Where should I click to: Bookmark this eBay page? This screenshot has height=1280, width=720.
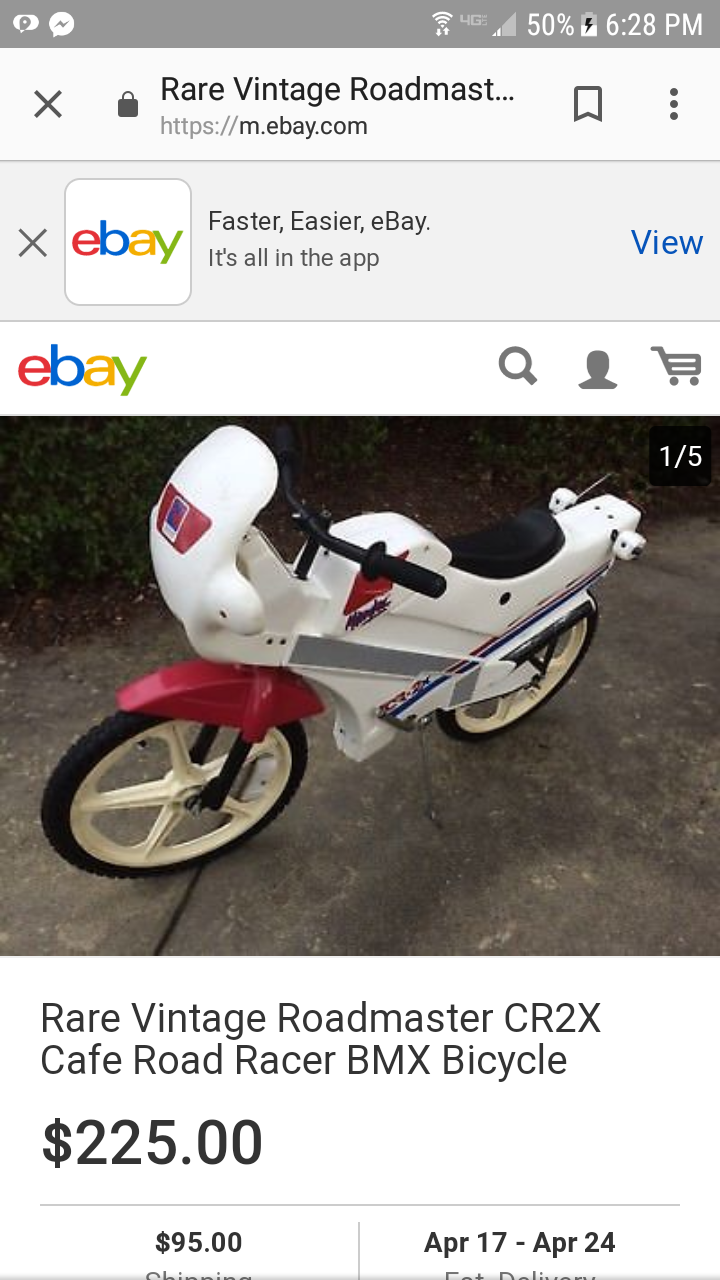point(588,104)
